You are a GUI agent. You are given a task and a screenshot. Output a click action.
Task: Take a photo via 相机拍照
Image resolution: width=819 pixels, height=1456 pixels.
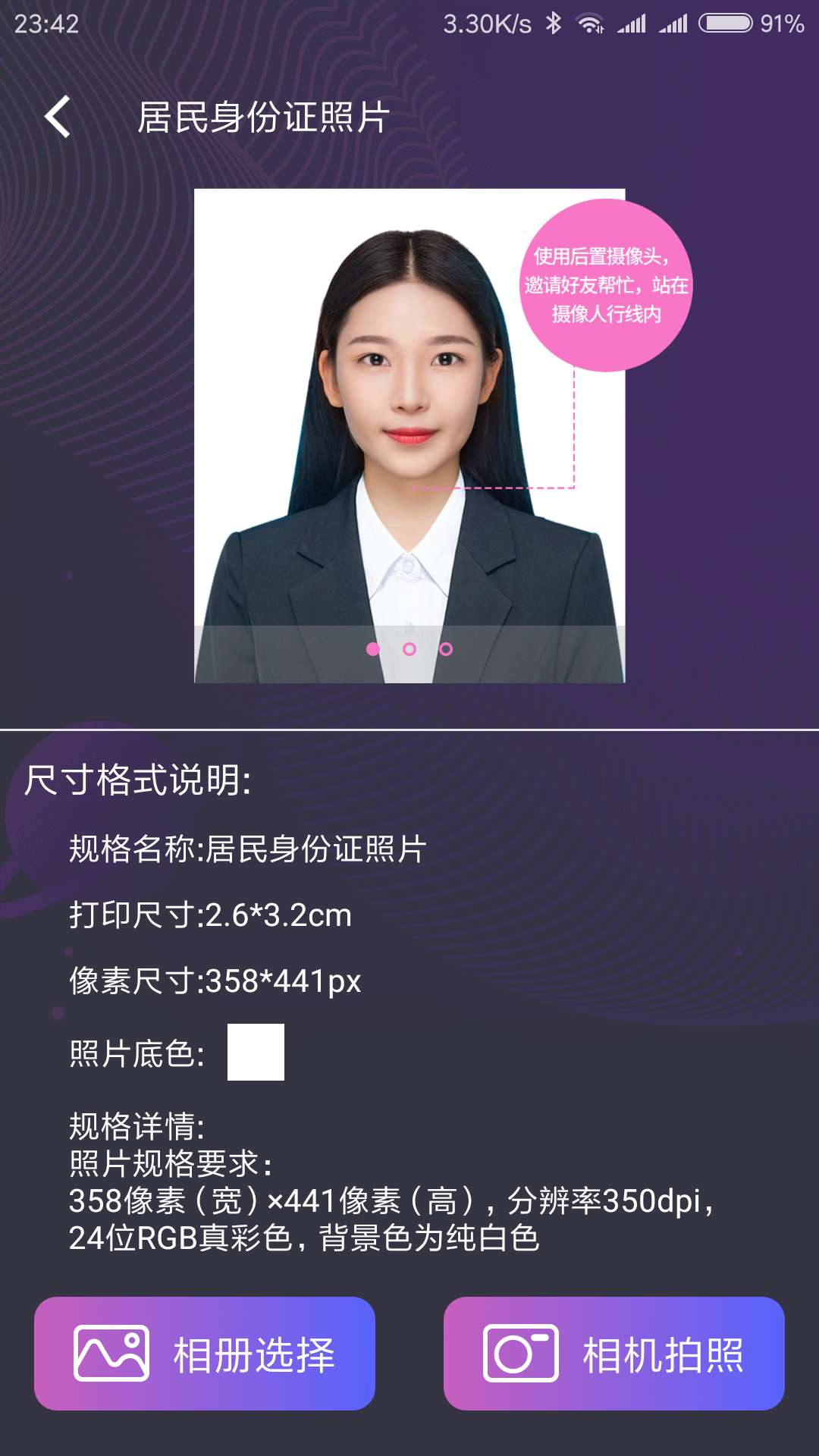click(x=613, y=1354)
